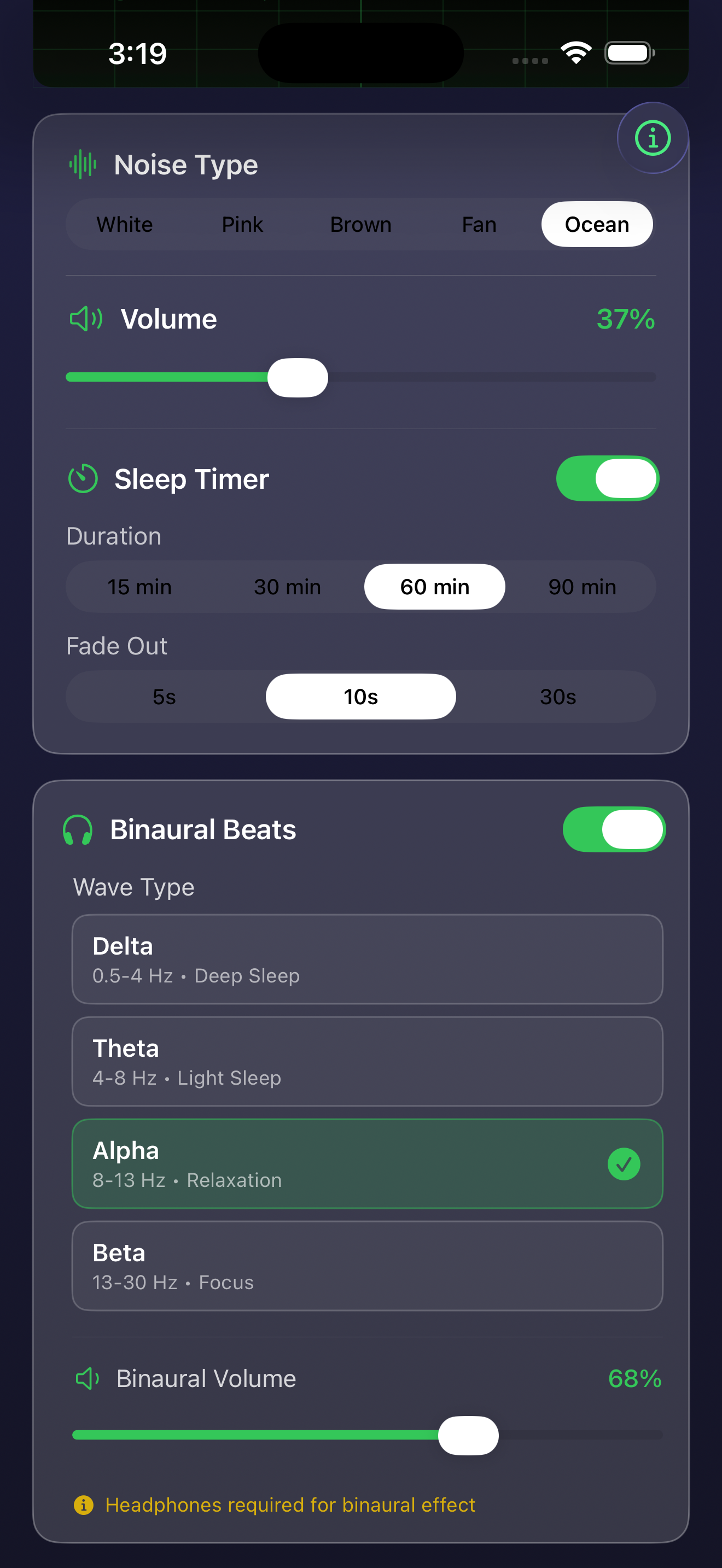Set sleep duration to 90 min
722x1568 pixels.
coord(581,586)
